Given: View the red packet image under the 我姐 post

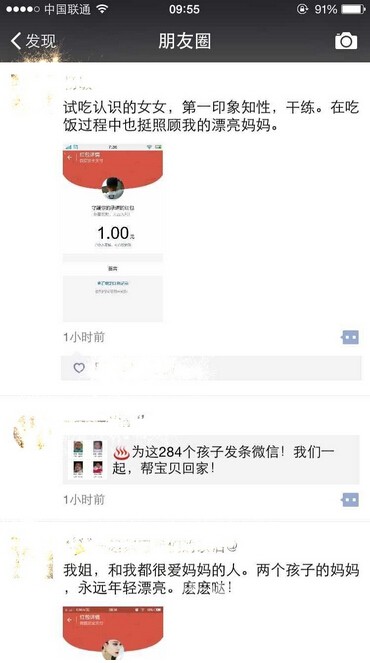Looking at the screenshot, I should pyautogui.click(x=113, y=634).
